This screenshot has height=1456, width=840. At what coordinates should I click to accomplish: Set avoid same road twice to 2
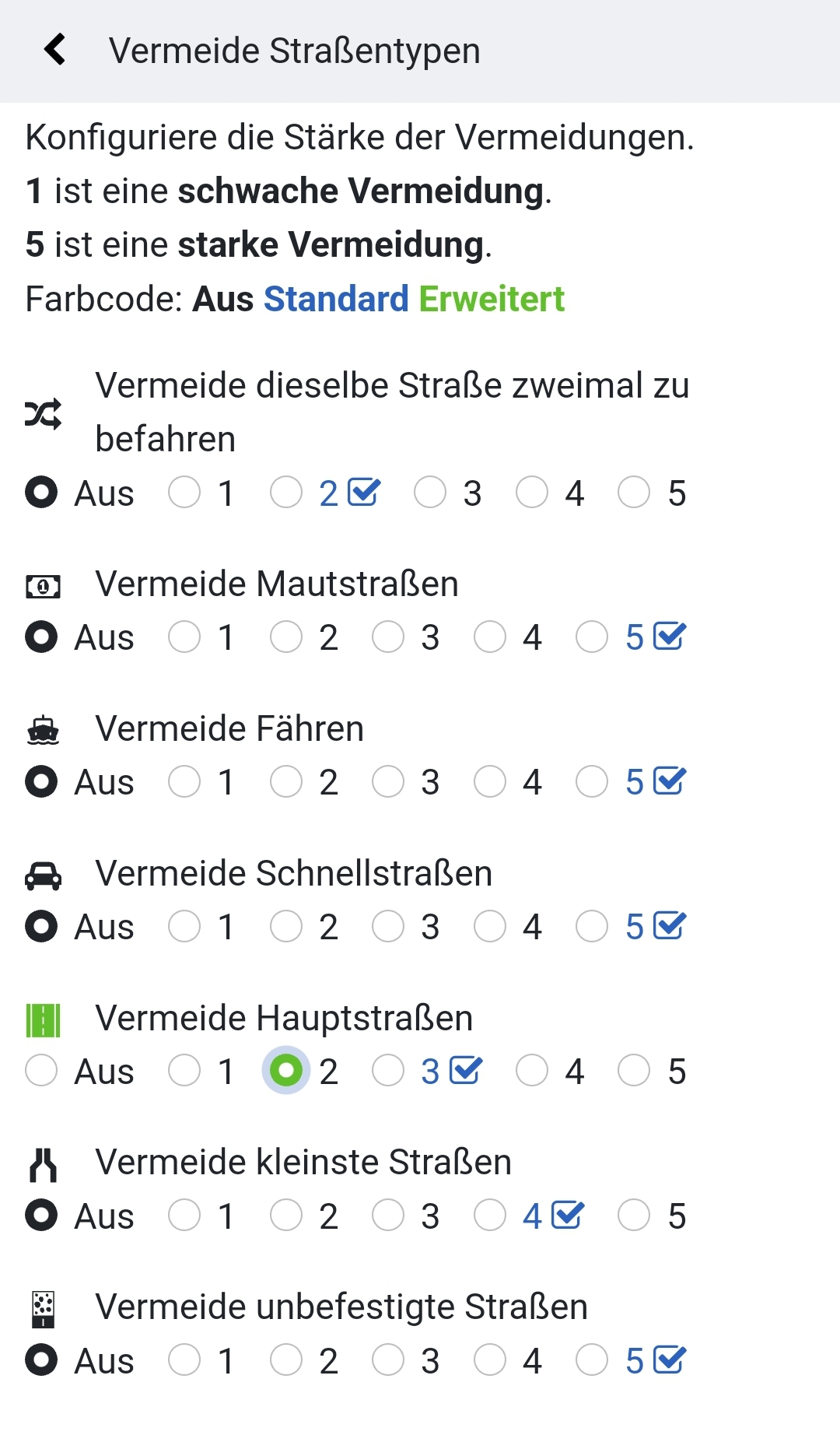click(x=286, y=493)
